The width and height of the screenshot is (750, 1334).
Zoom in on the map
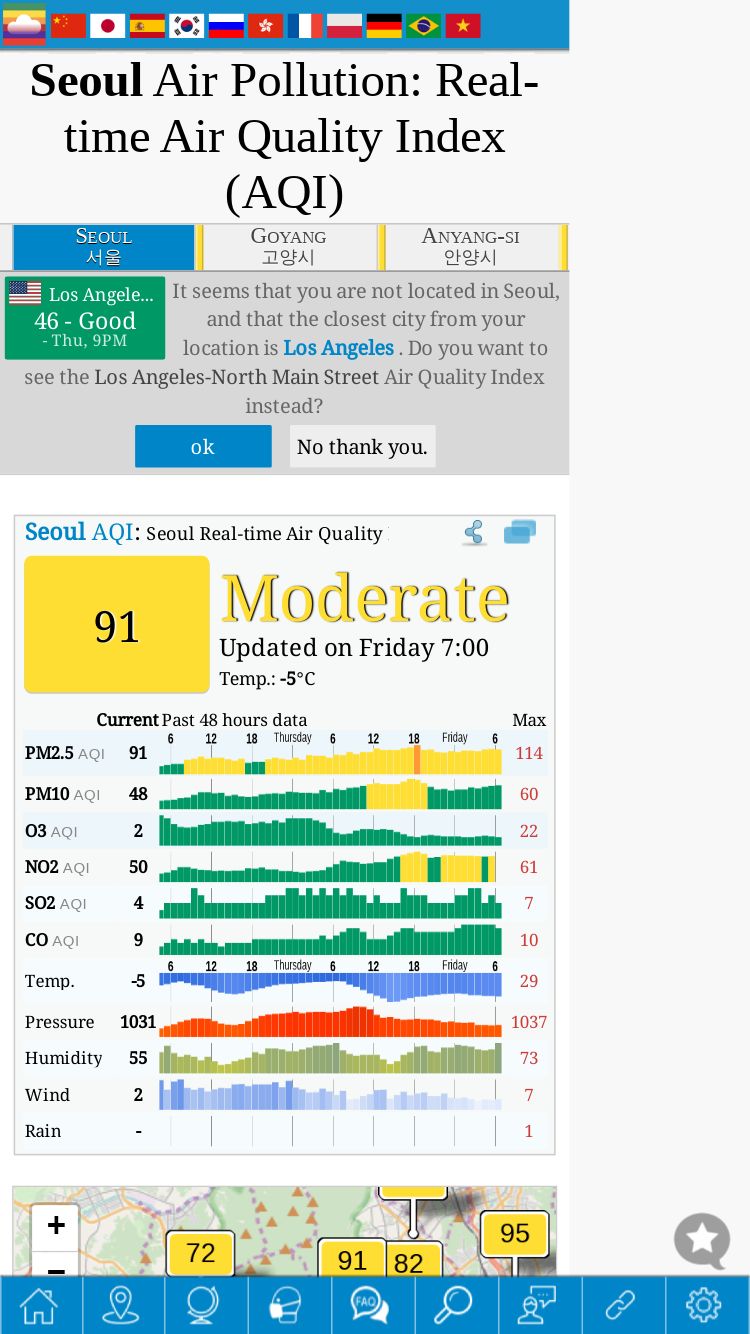(x=56, y=1225)
